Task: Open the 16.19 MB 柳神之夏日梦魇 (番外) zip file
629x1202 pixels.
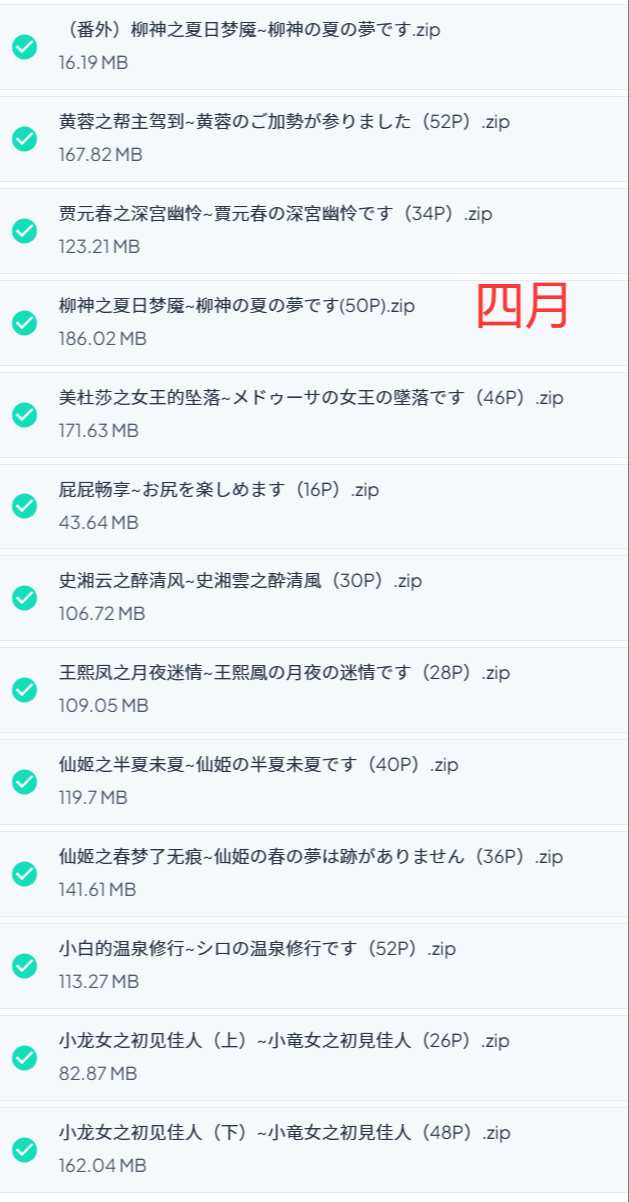Action: 313,46
